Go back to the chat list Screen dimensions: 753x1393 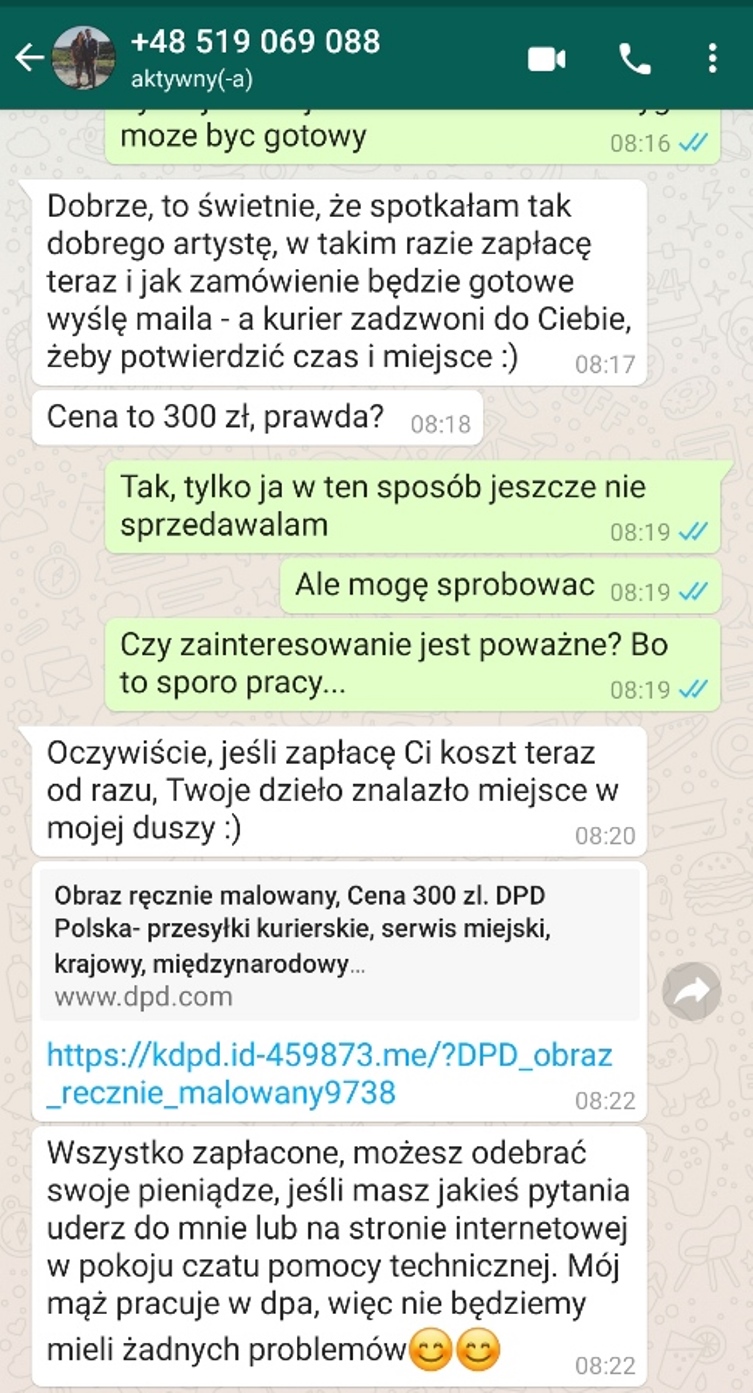[28, 58]
